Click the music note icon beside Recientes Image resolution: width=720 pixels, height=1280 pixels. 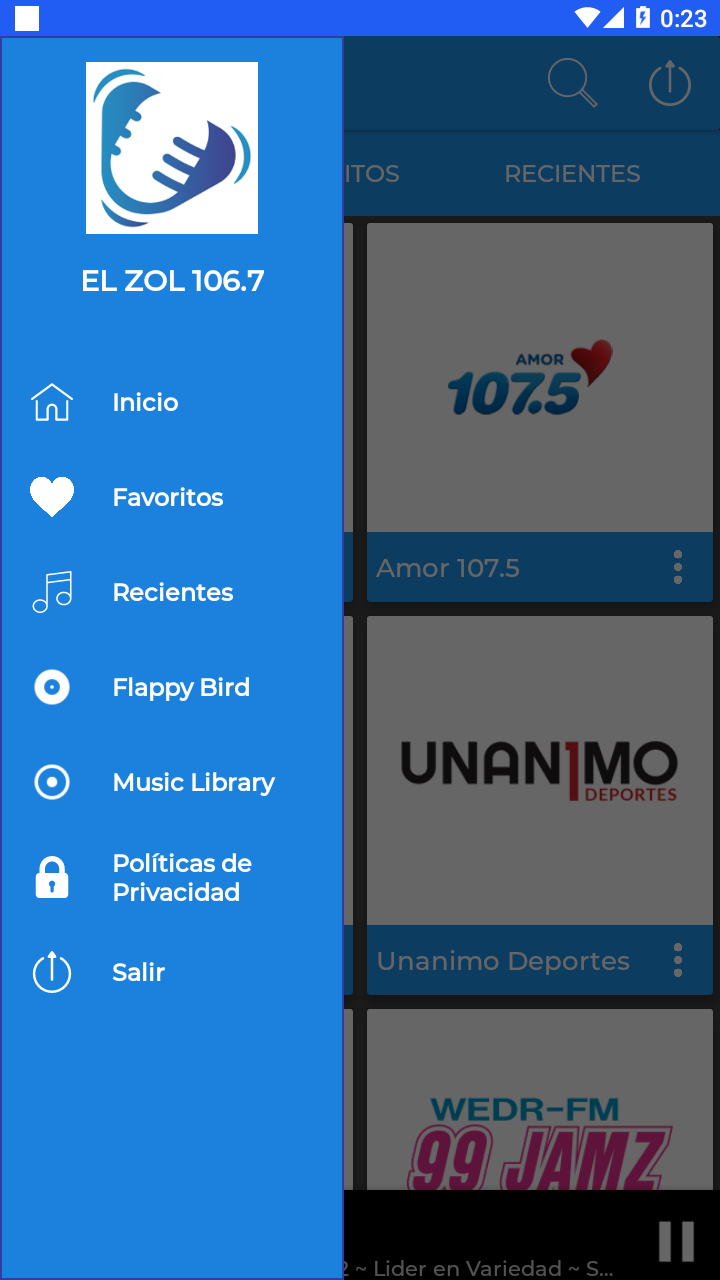[51, 591]
